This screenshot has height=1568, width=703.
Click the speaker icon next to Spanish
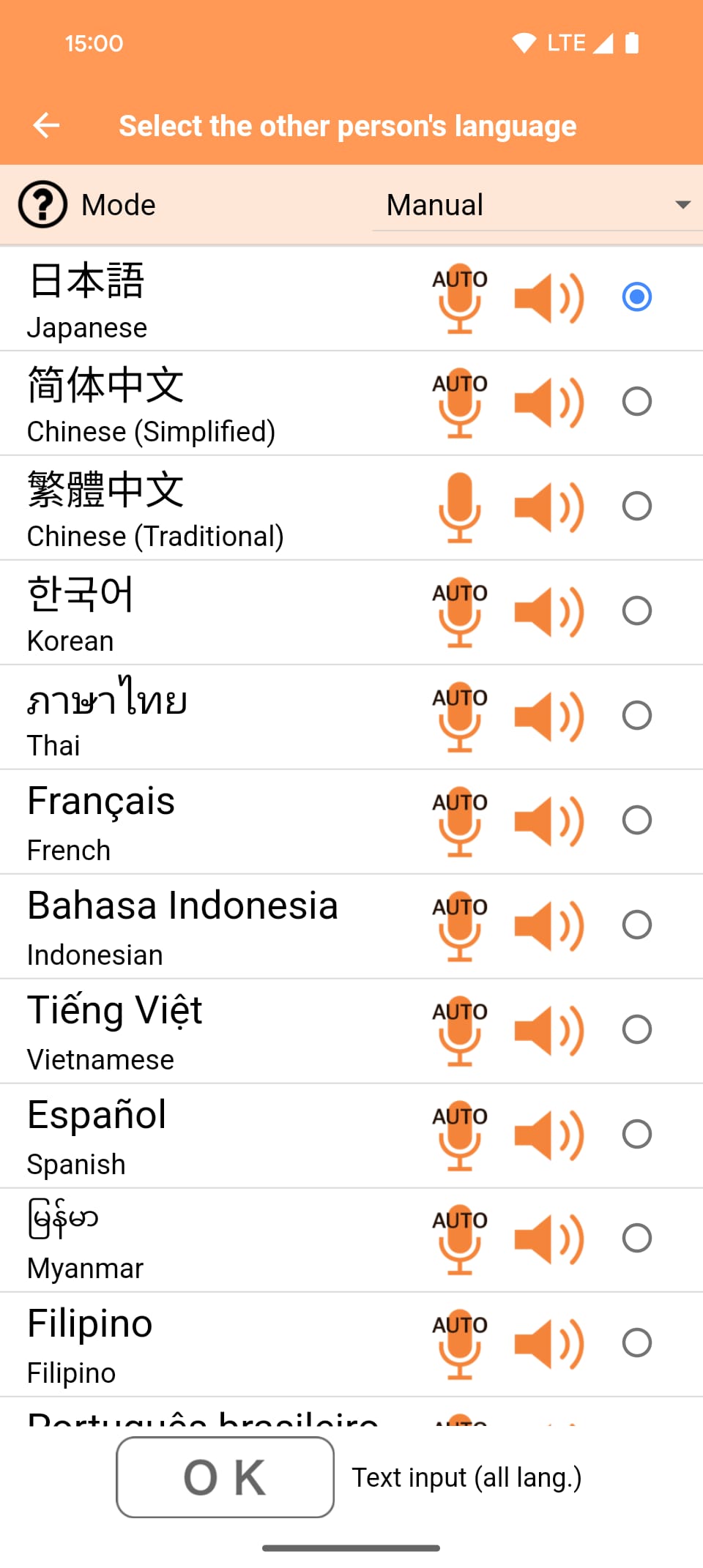(549, 1134)
